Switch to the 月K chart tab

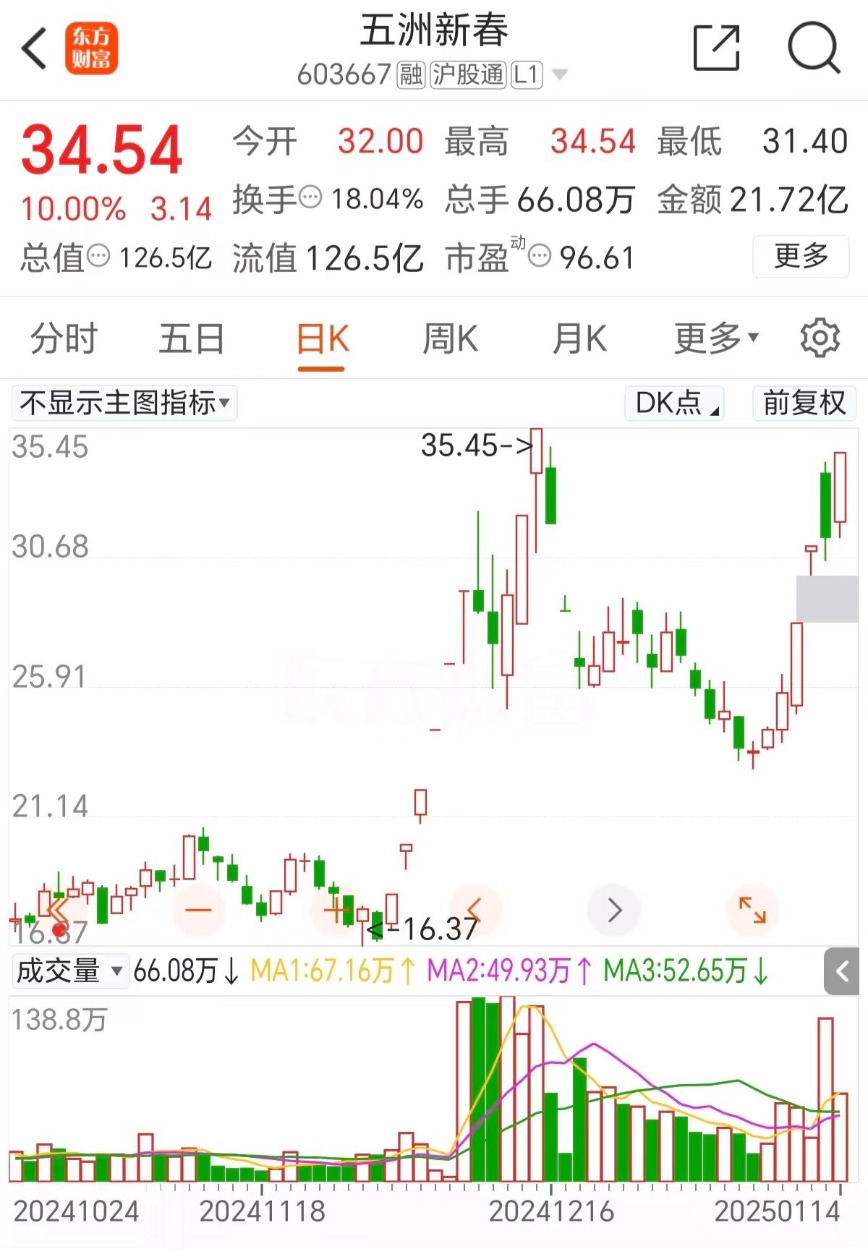(x=579, y=339)
